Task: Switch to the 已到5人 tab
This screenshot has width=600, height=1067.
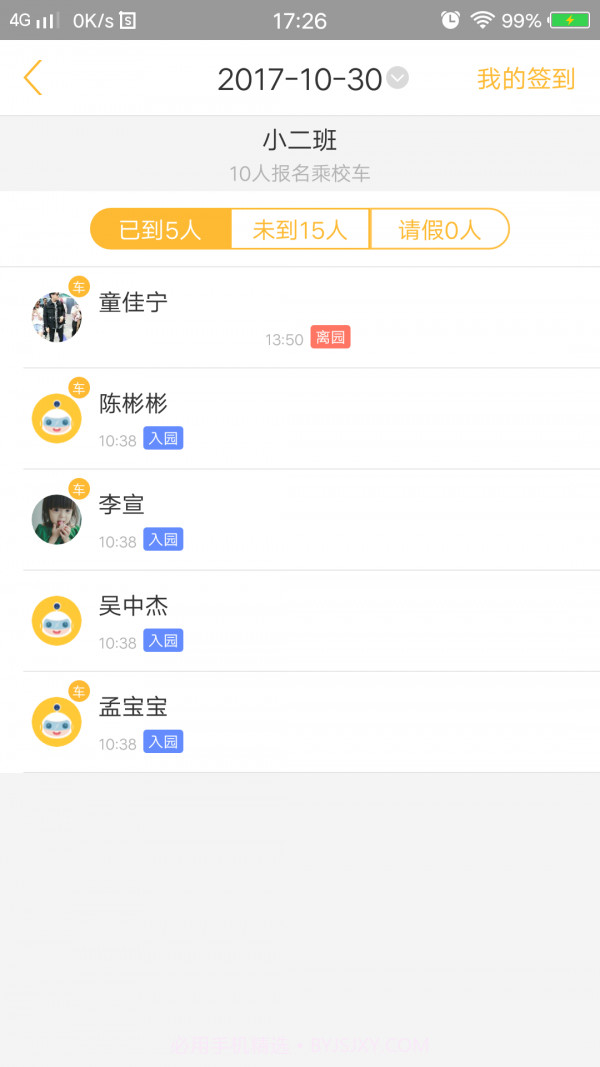Action: tap(161, 229)
